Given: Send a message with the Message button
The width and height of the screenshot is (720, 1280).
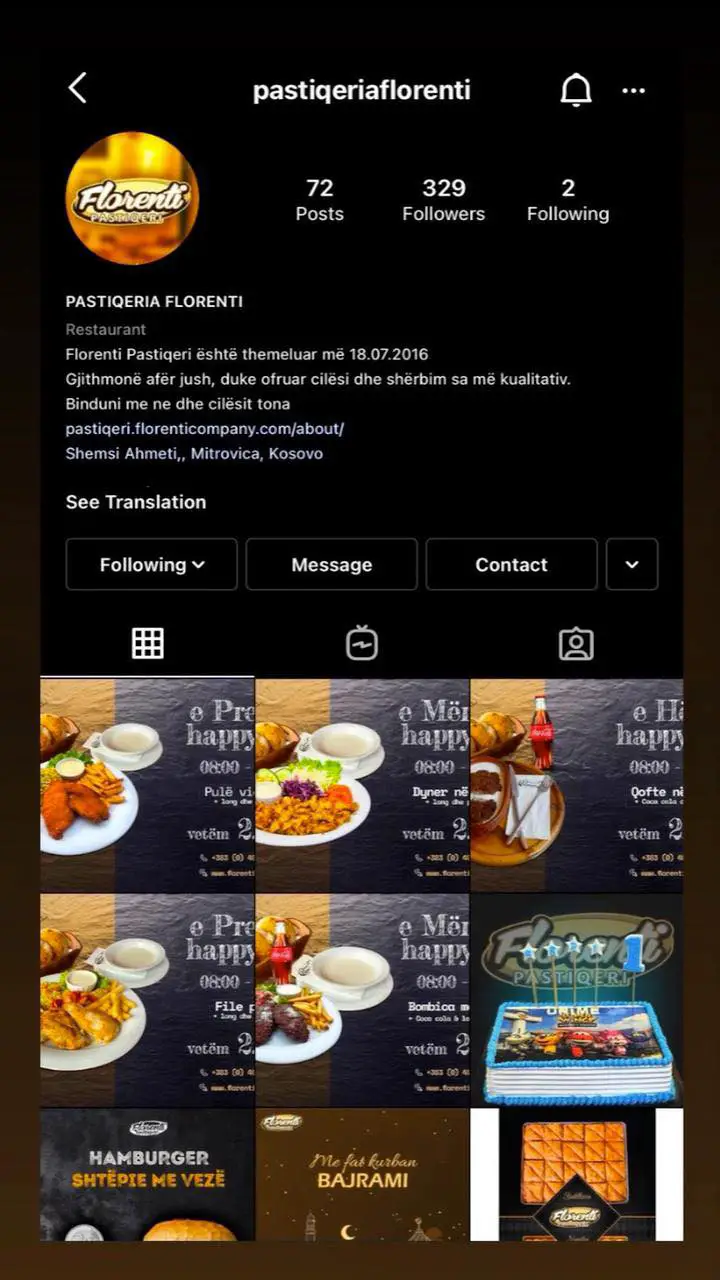Looking at the screenshot, I should pos(331,564).
